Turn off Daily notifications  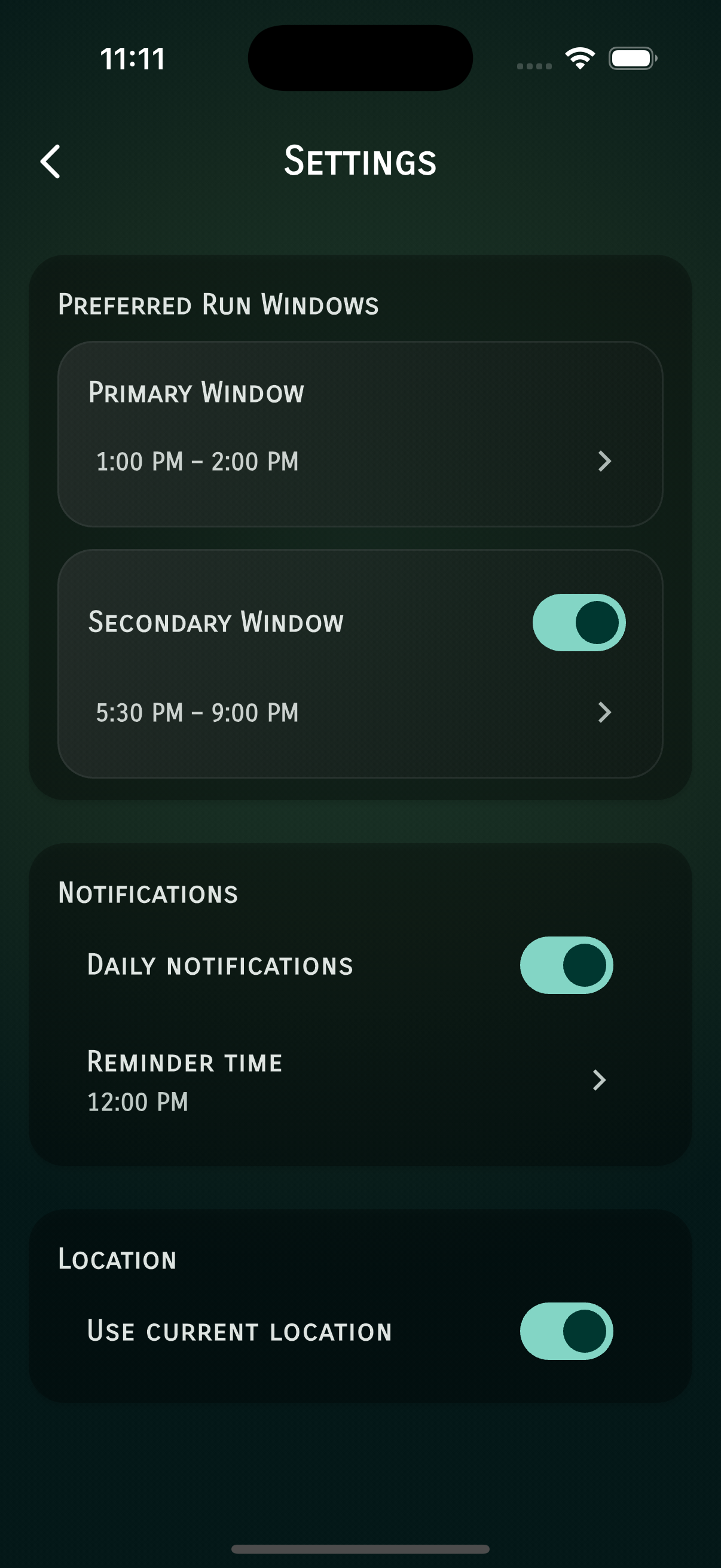click(x=566, y=965)
